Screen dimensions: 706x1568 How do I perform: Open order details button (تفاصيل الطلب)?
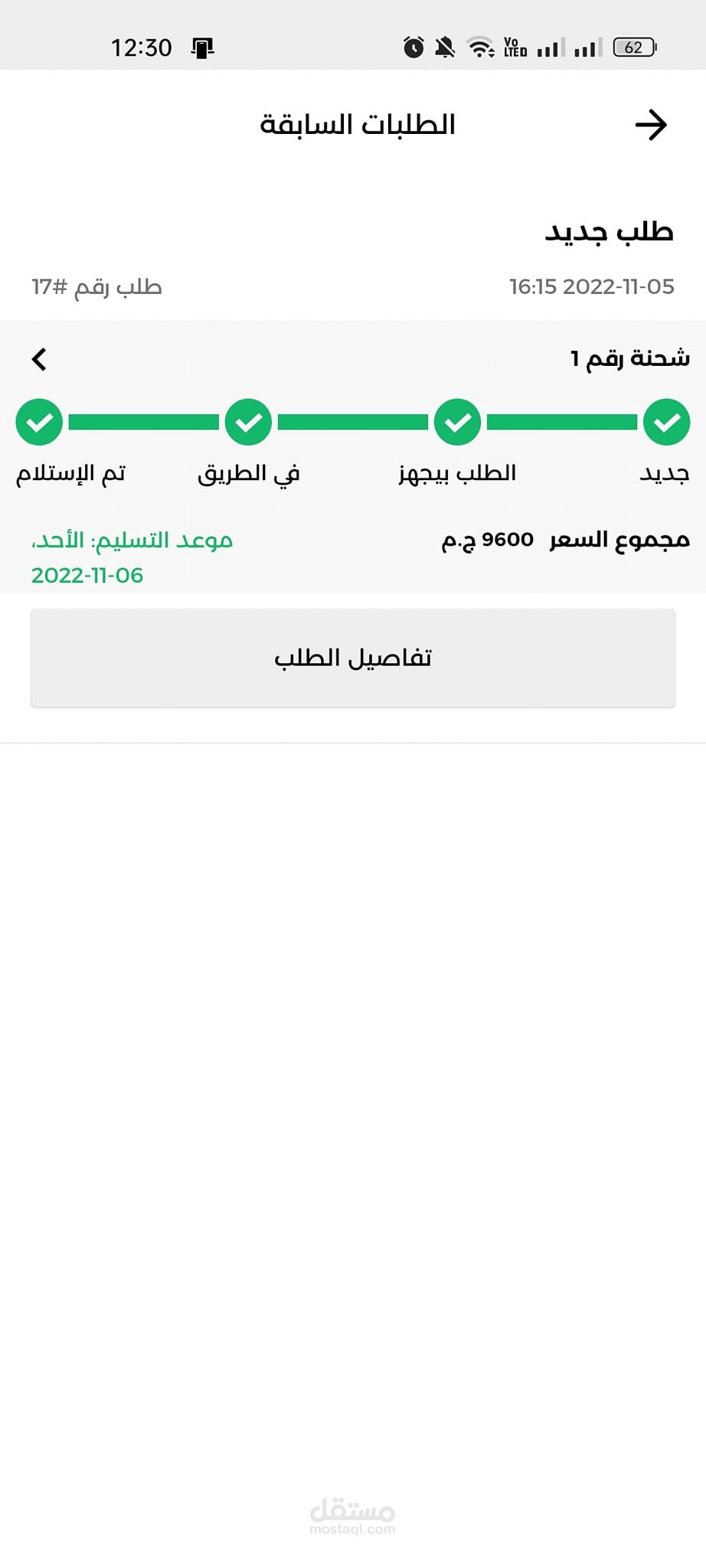click(x=353, y=658)
